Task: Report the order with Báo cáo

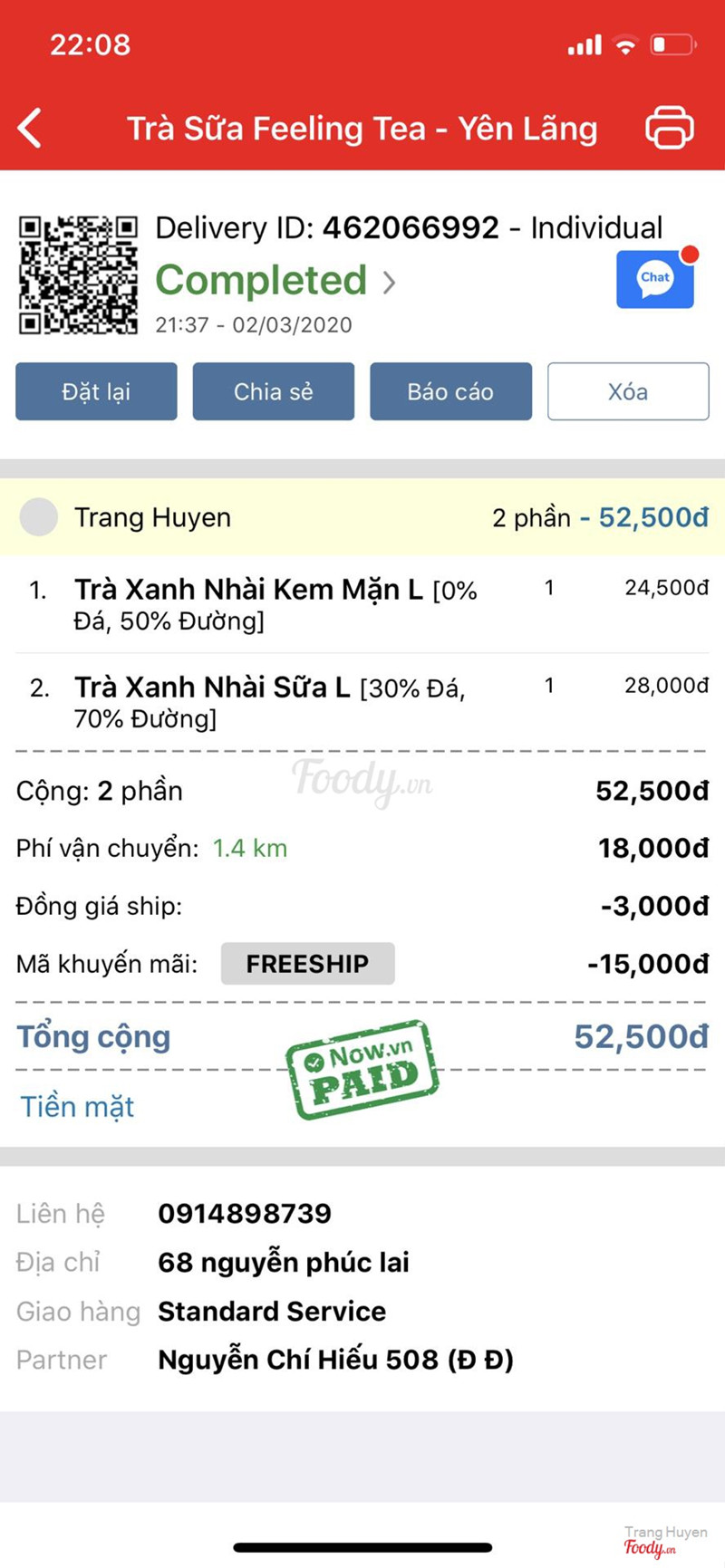Action: coord(450,391)
